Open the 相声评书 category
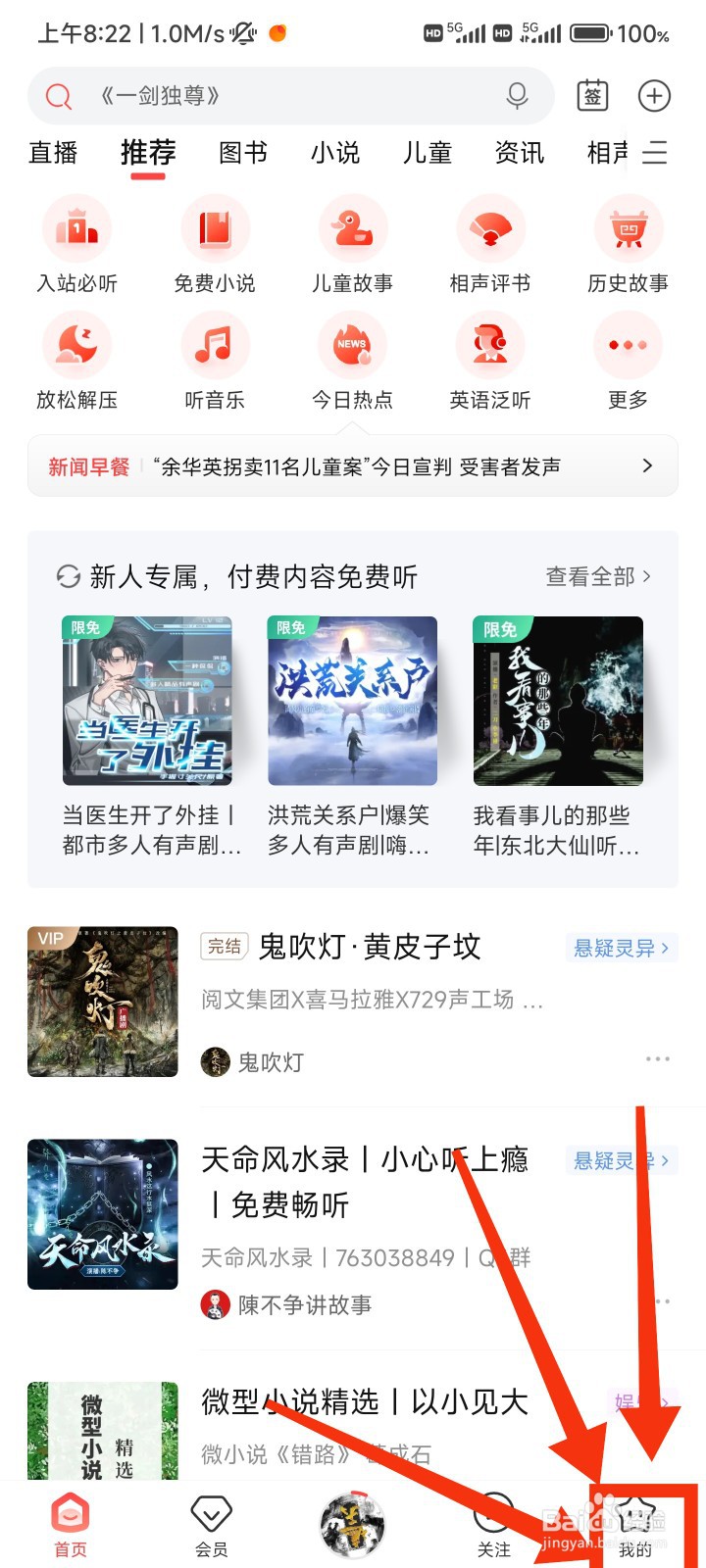The height and width of the screenshot is (1568, 706). [490, 247]
